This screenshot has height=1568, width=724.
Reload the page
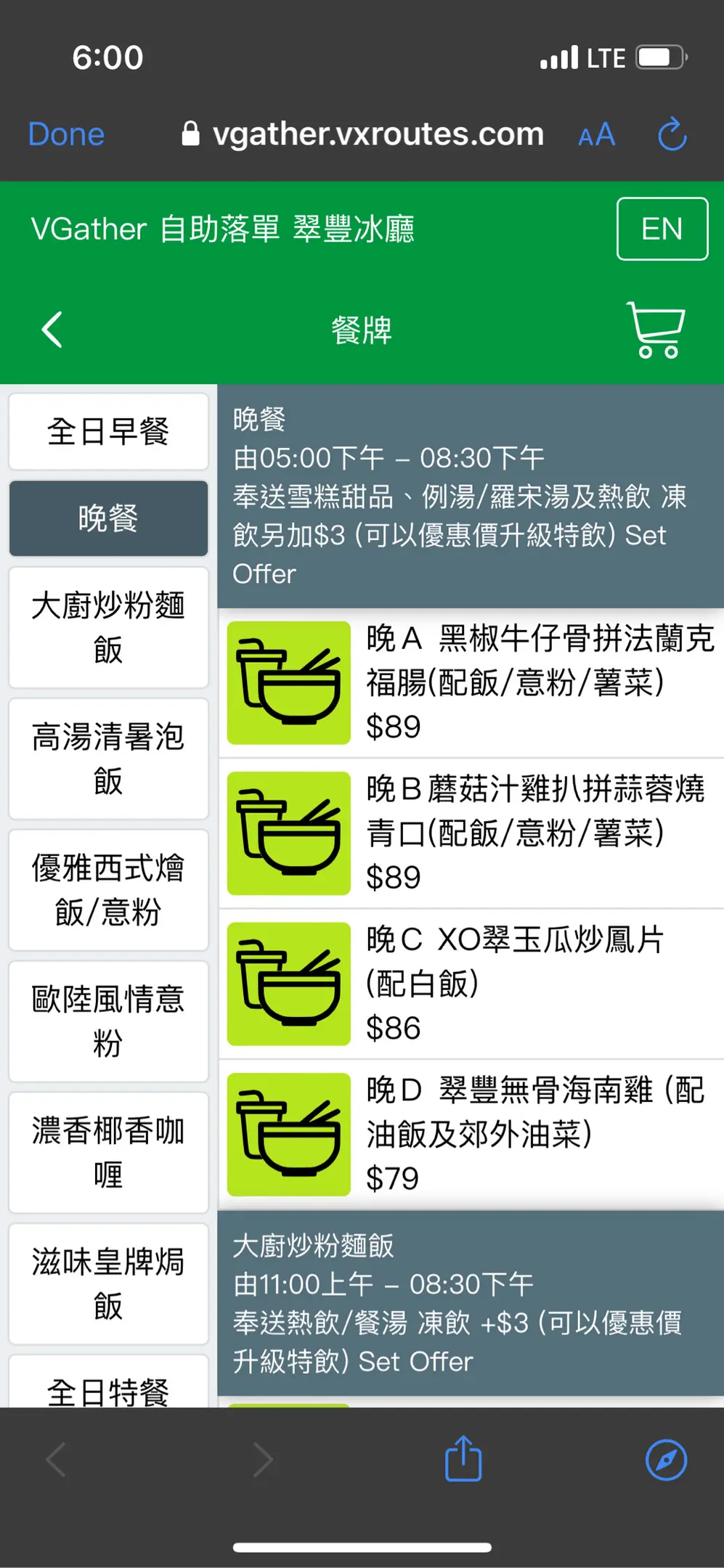[672, 134]
